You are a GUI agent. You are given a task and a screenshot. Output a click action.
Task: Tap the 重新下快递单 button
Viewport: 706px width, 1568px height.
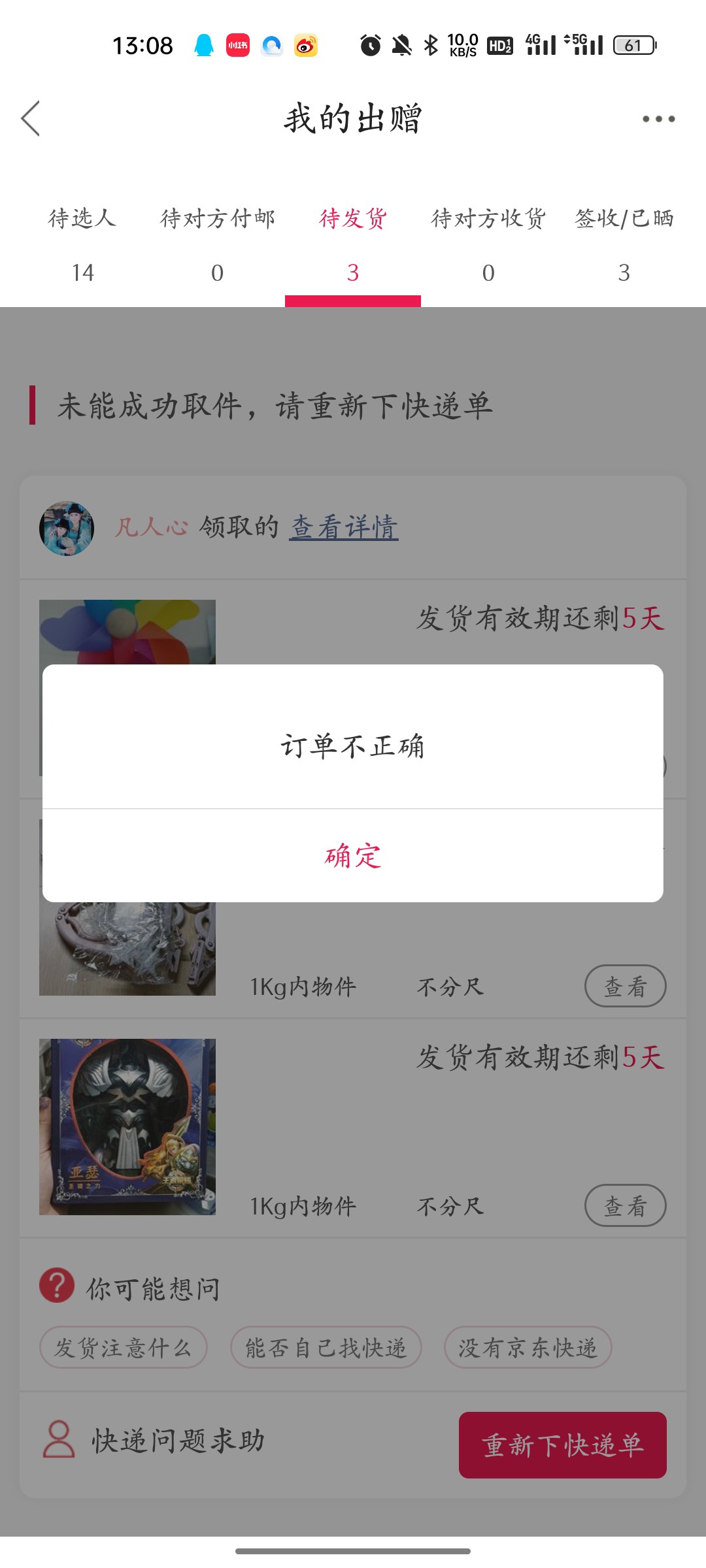[x=562, y=1445]
